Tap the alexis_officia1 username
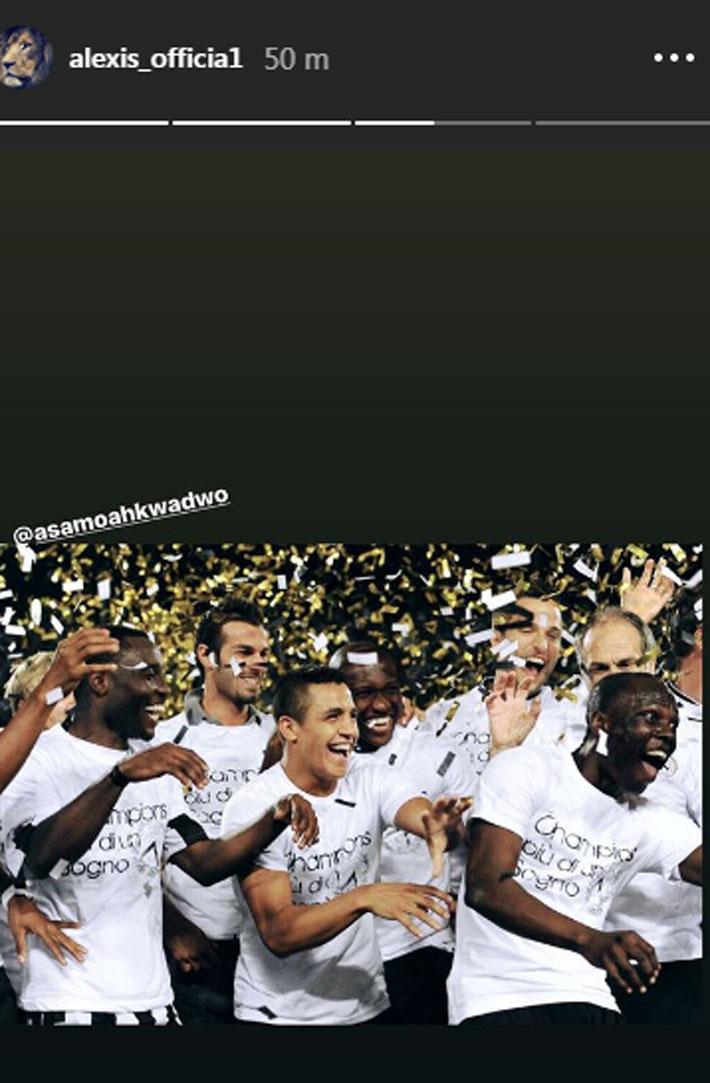The height and width of the screenshot is (1083, 710). [155, 59]
